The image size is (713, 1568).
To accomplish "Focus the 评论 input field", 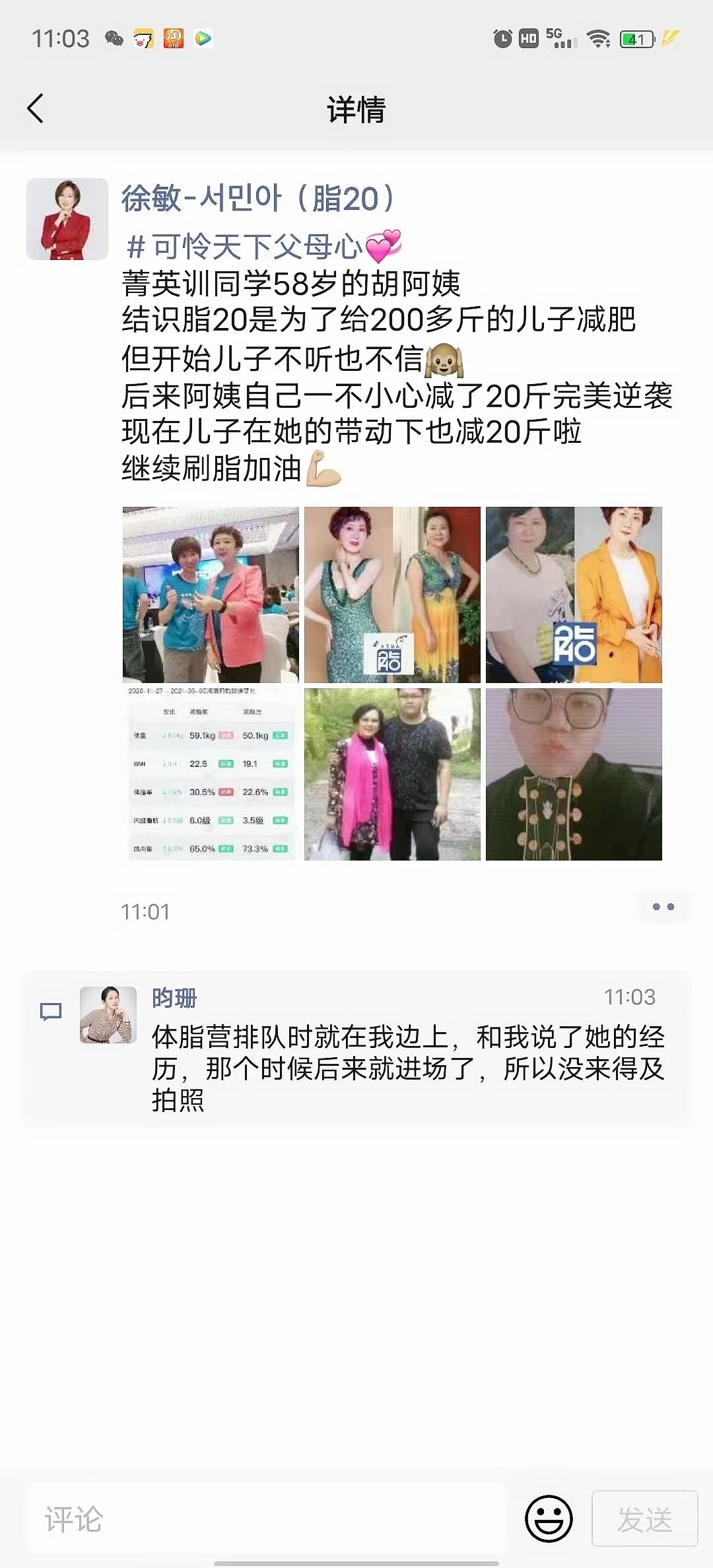I will point(267,1519).
